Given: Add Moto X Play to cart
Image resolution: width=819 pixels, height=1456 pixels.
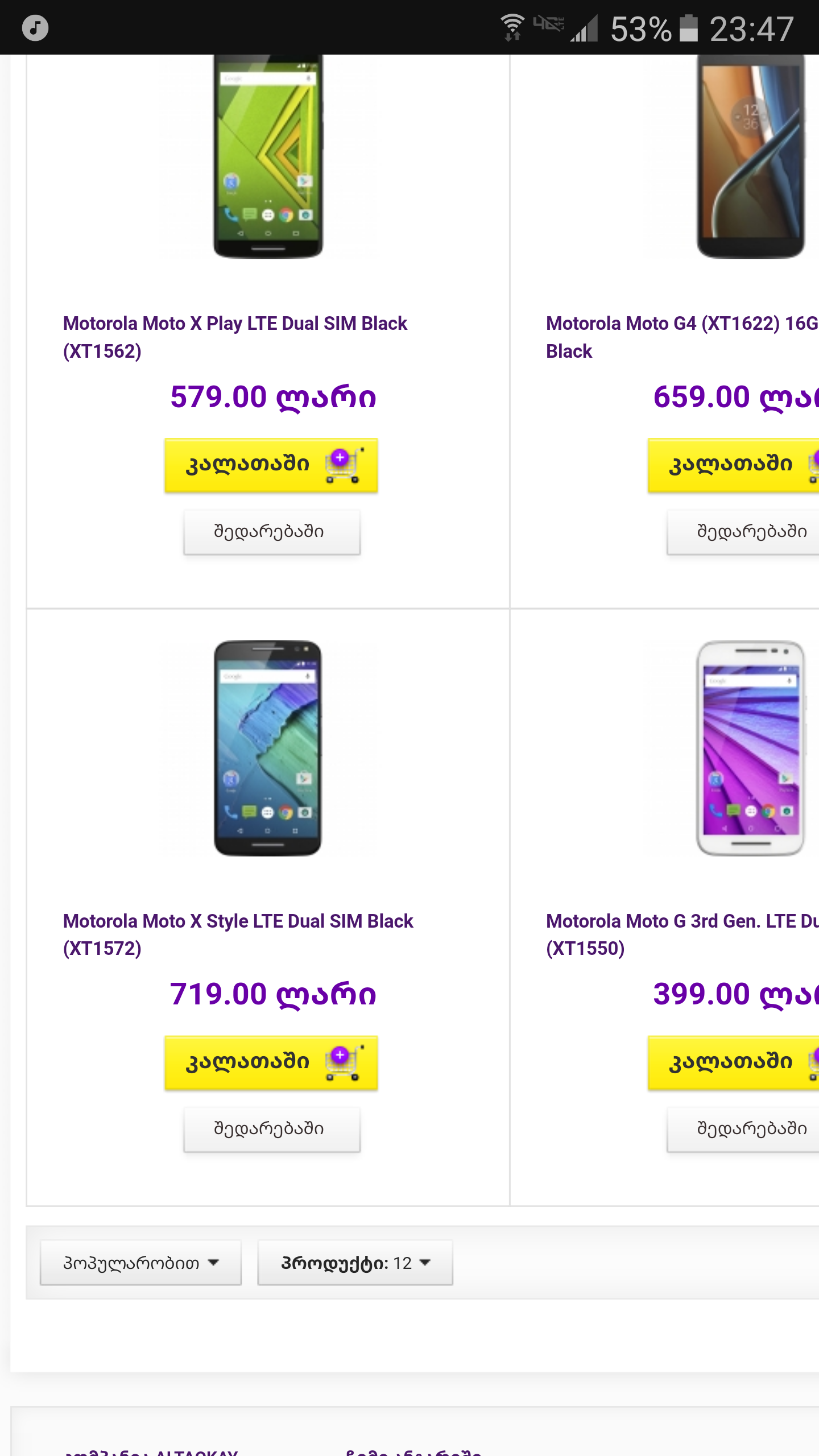Looking at the screenshot, I should point(271,465).
